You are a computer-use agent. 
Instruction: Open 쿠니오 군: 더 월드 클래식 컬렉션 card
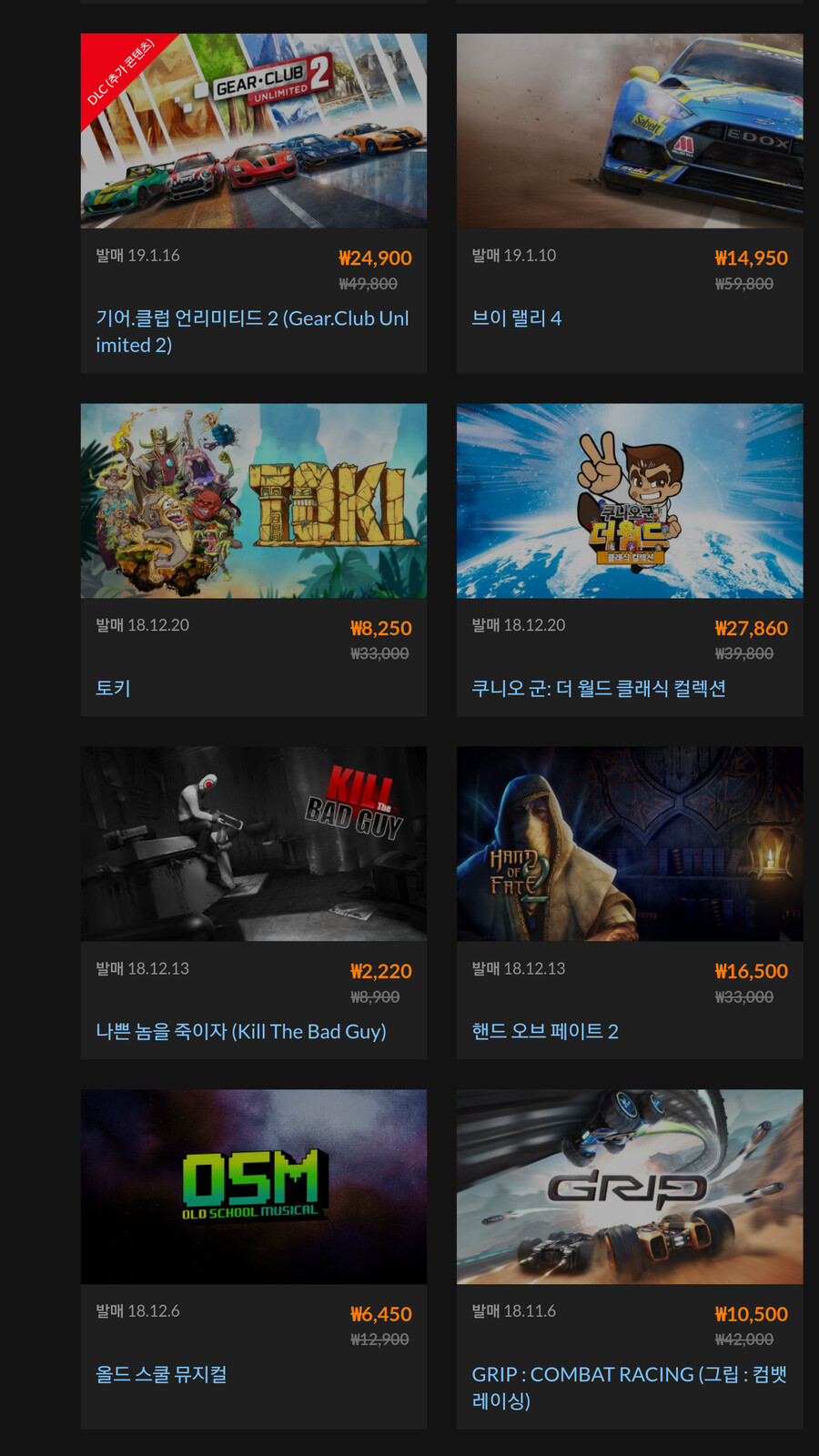(629, 560)
